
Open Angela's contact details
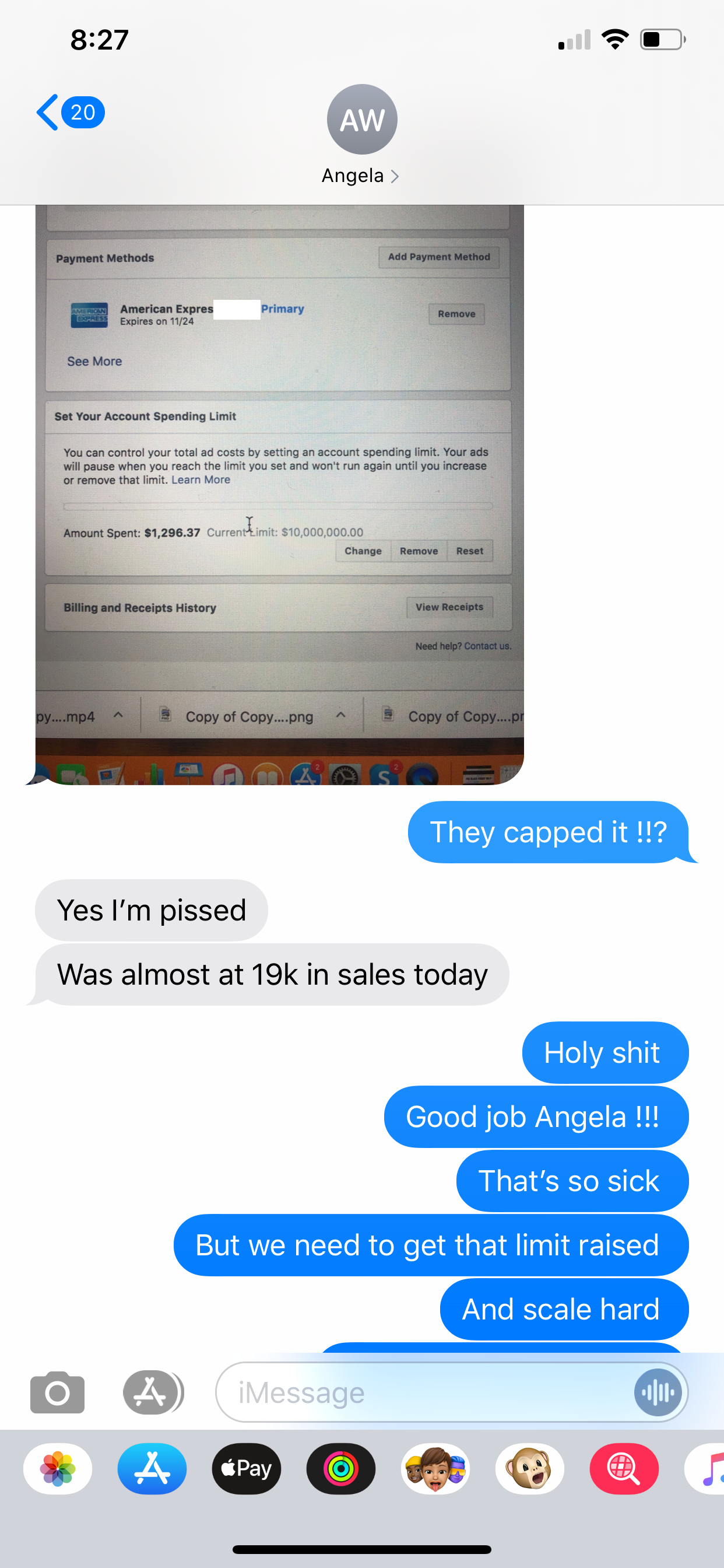[361, 134]
